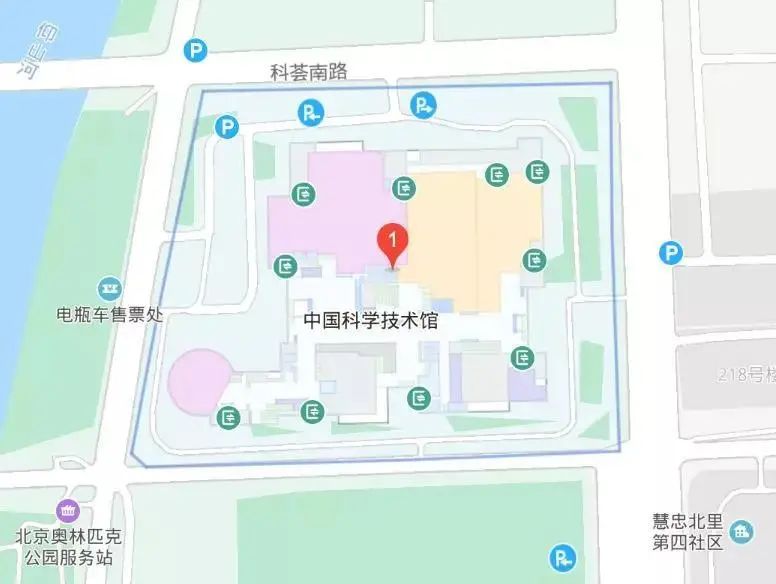Open the 慧忠北里第四社区 place marker
This screenshot has width=776, height=584.
point(741,532)
